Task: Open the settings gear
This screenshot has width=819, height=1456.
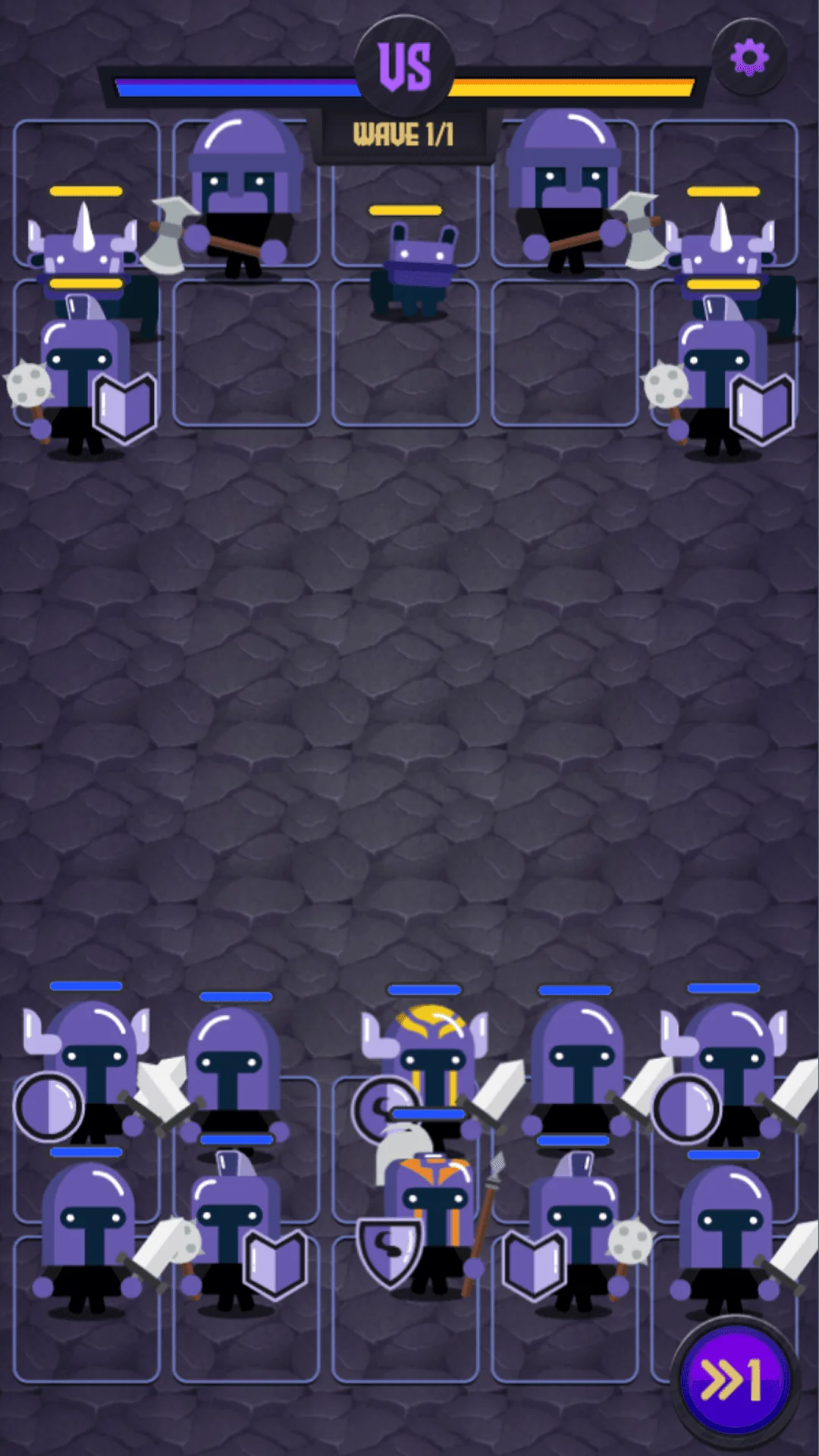Action: click(749, 58)
